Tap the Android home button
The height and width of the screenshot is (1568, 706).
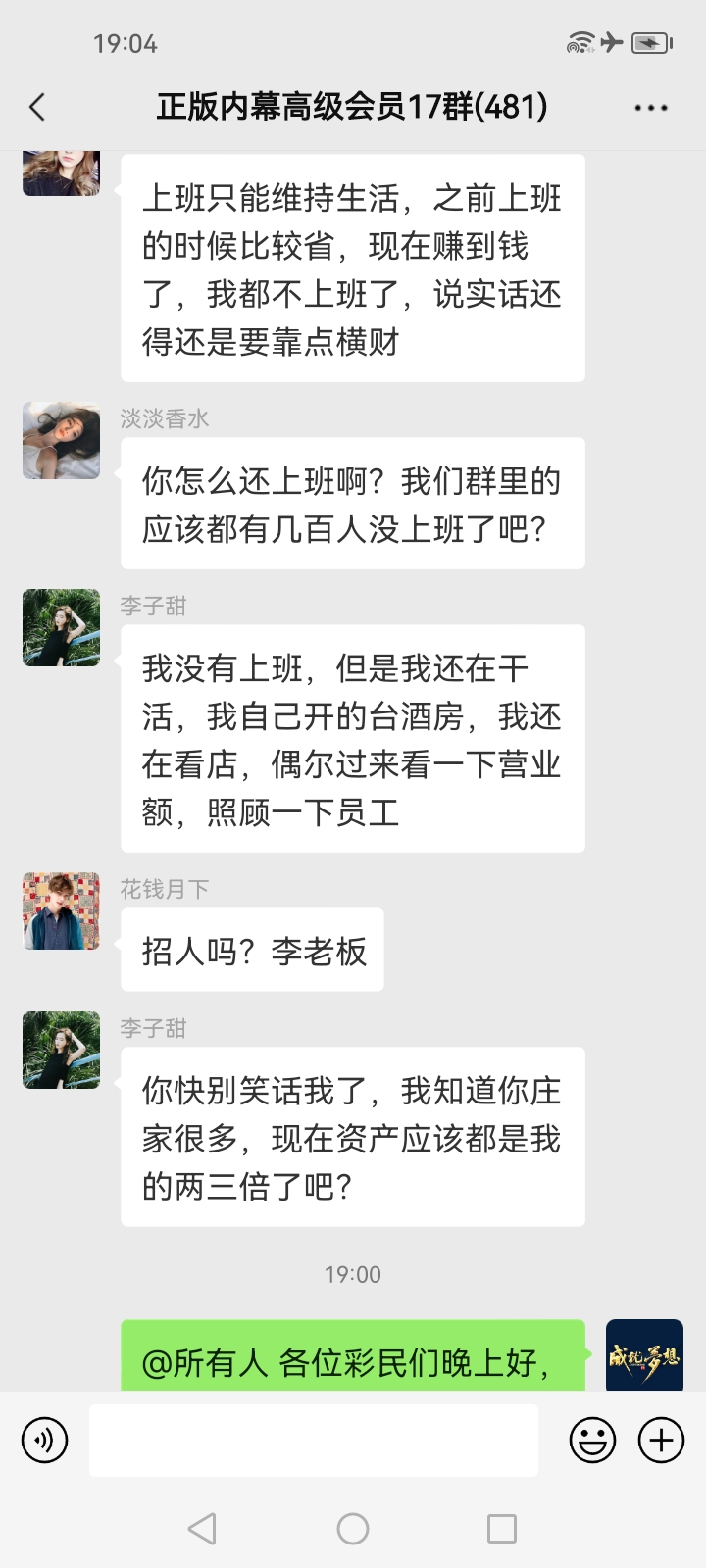pyautogui.click(x=353, y=1529)
